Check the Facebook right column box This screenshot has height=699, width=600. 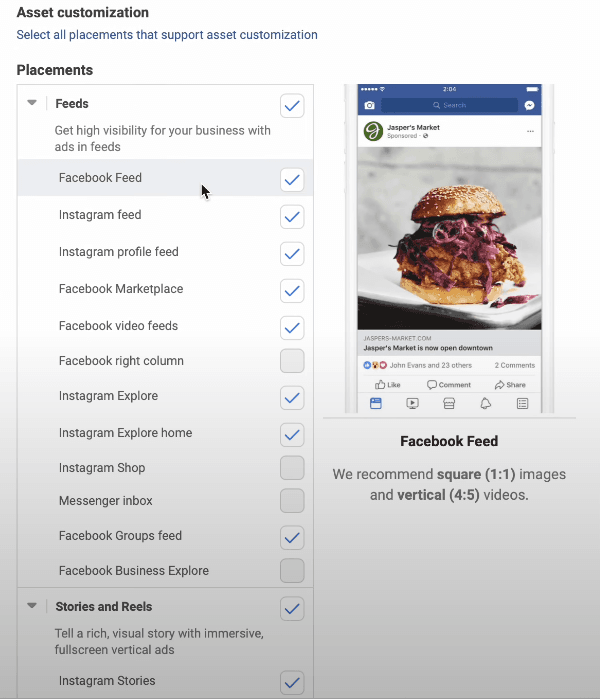292,361
